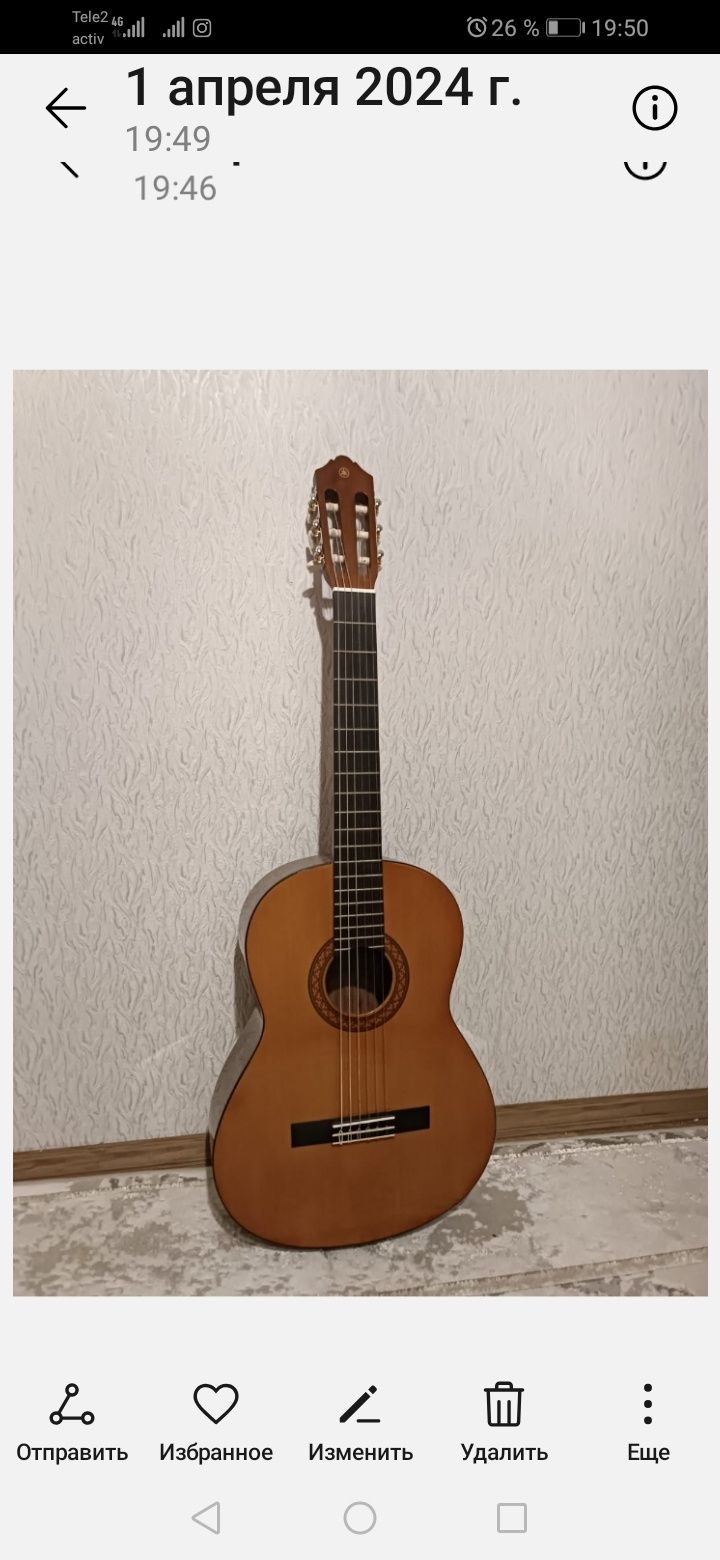The height and width of the screenshot is (1560, 720).
Task: Tap the system home button
Action: pos(360,1518)
